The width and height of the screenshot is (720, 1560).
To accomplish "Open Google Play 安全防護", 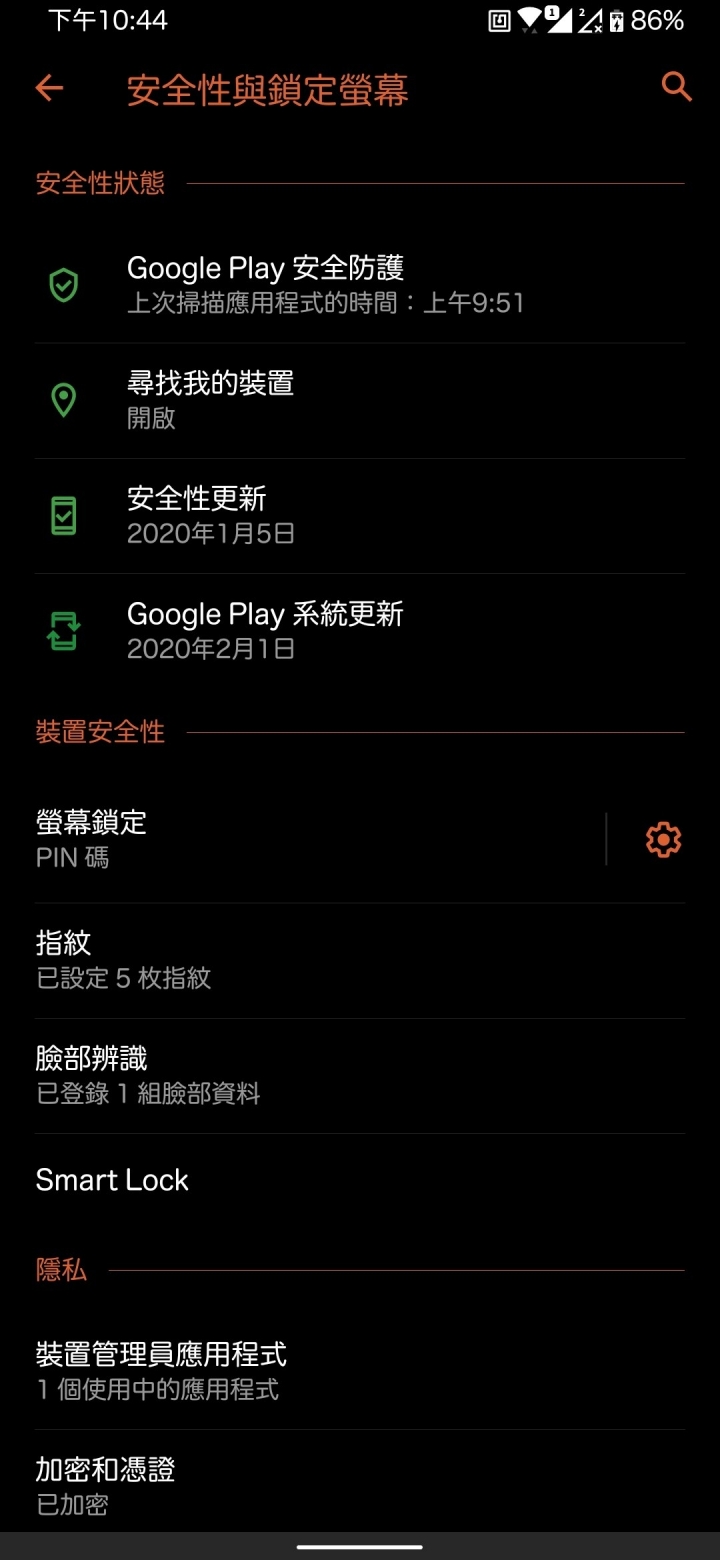I will (360, 285).
